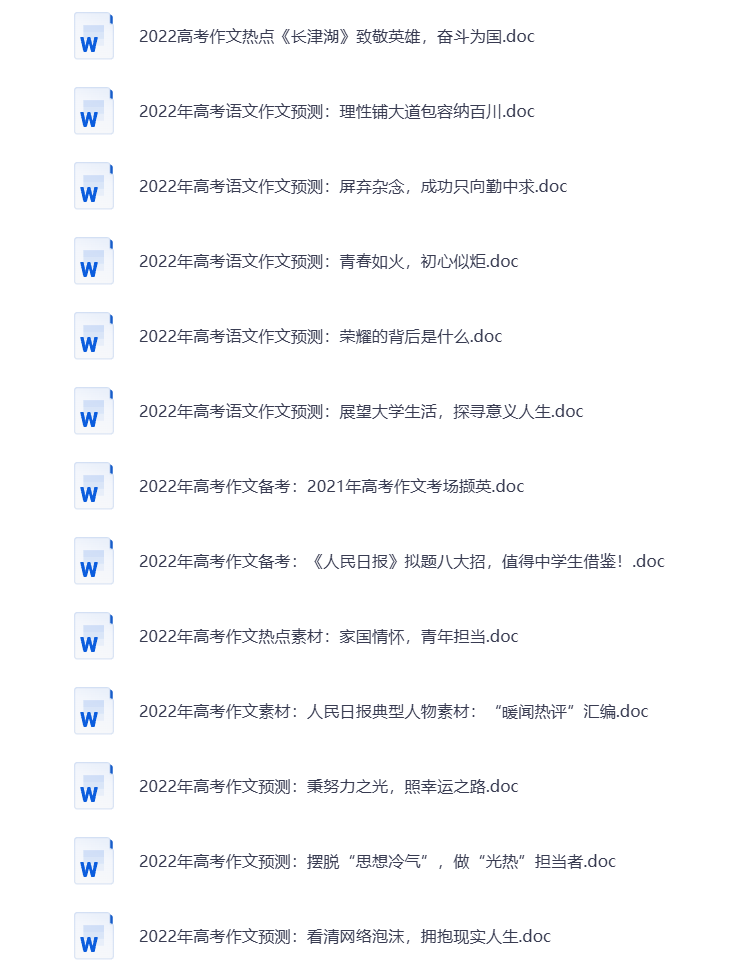Click the Word icon next to 青春如火，初心似炬

[93, 260]
